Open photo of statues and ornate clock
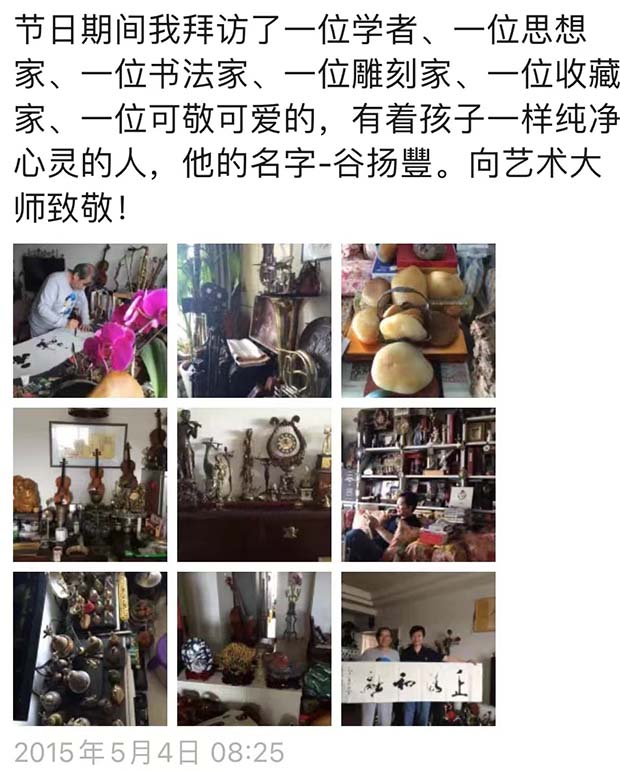This screenshot has width=620, height=771. [x=254, y=484]
